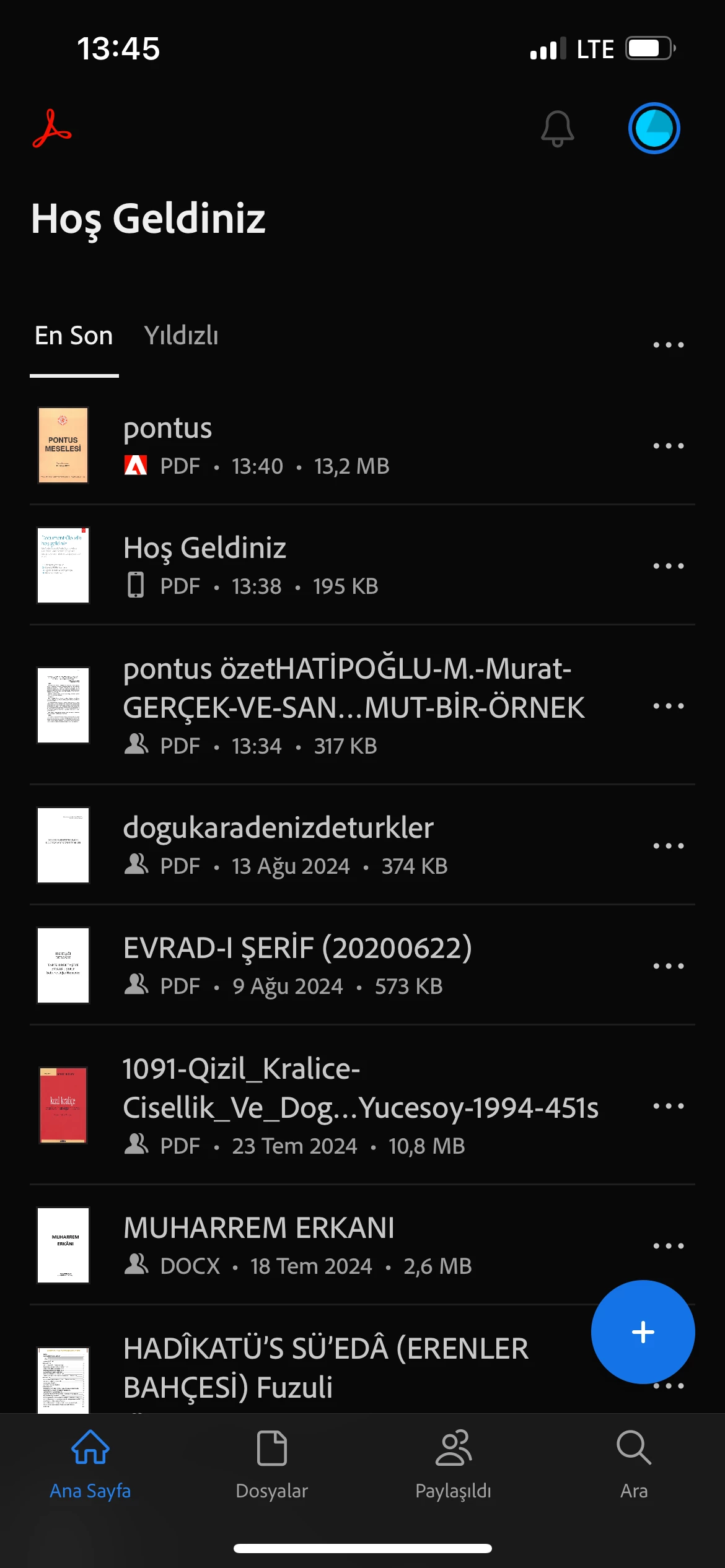Switch to the Yıldızlı tab

[181, 336]
